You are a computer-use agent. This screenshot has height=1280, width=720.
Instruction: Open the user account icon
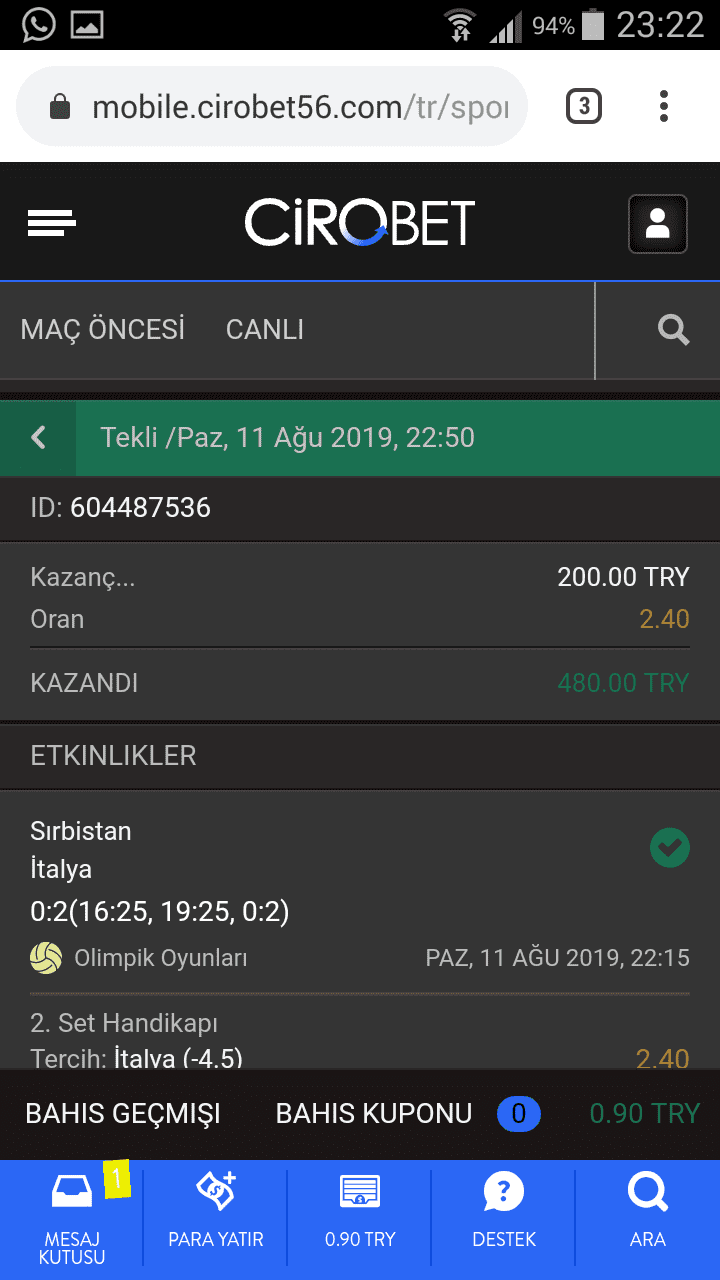coord(658,223)
